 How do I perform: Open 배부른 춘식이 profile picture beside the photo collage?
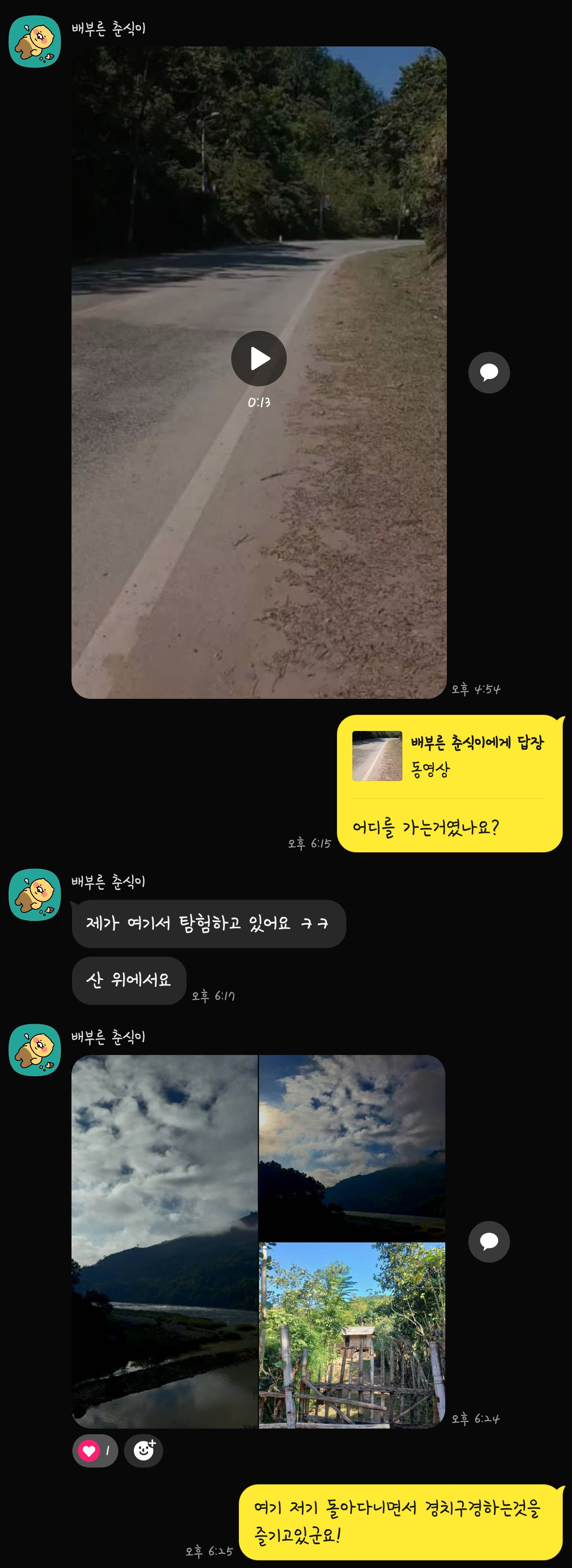(35, 1050)
